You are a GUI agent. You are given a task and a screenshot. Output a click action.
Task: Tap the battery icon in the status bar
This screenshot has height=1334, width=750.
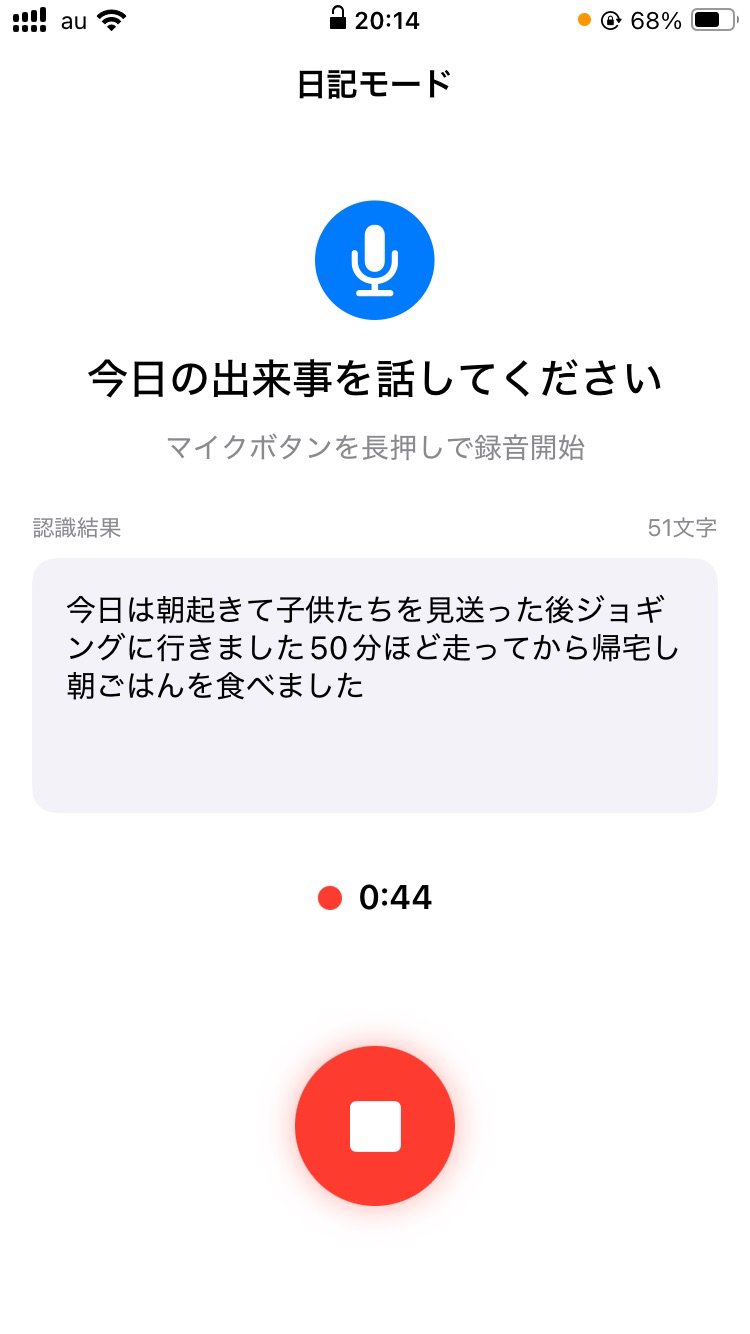712,19
